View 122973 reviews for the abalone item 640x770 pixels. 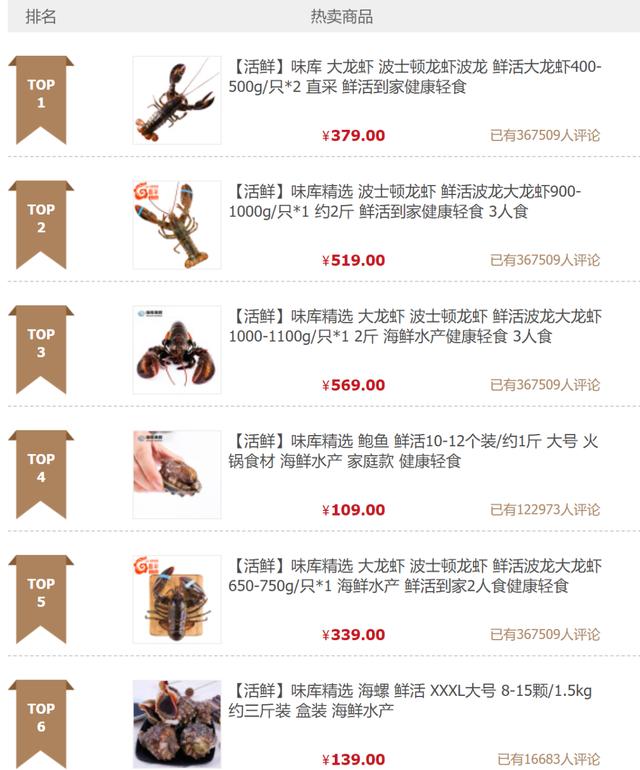[x=545, y=510]
